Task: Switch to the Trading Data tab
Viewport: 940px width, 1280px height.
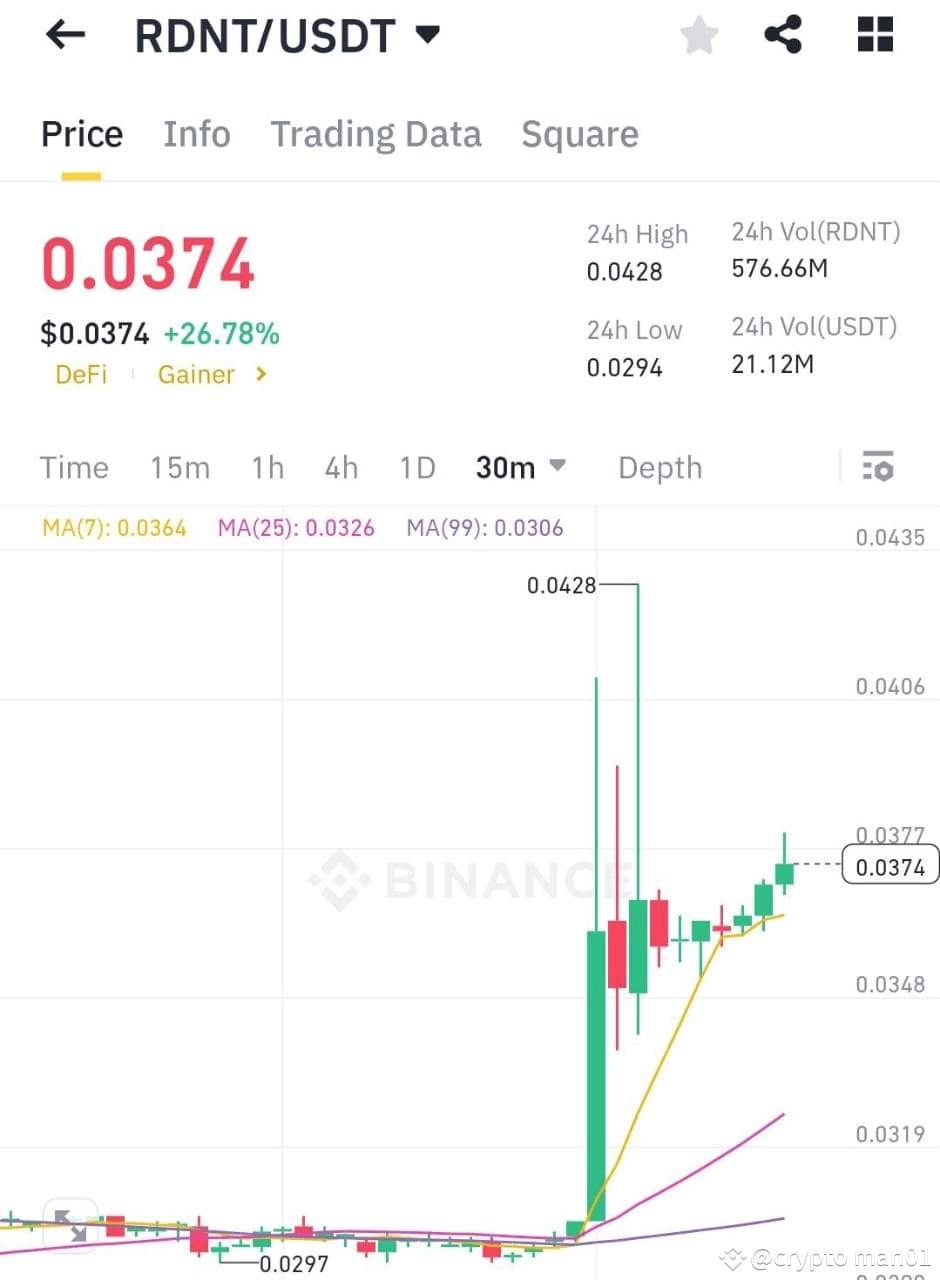Action: (x=375, y=133)
